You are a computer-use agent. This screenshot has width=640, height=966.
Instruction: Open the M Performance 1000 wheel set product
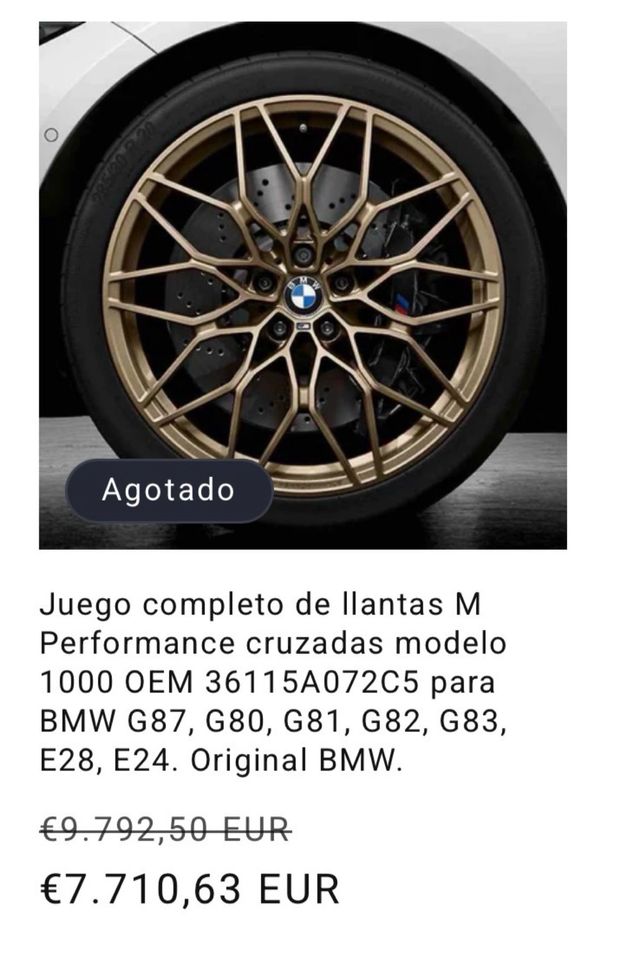[x=272, y=683]
